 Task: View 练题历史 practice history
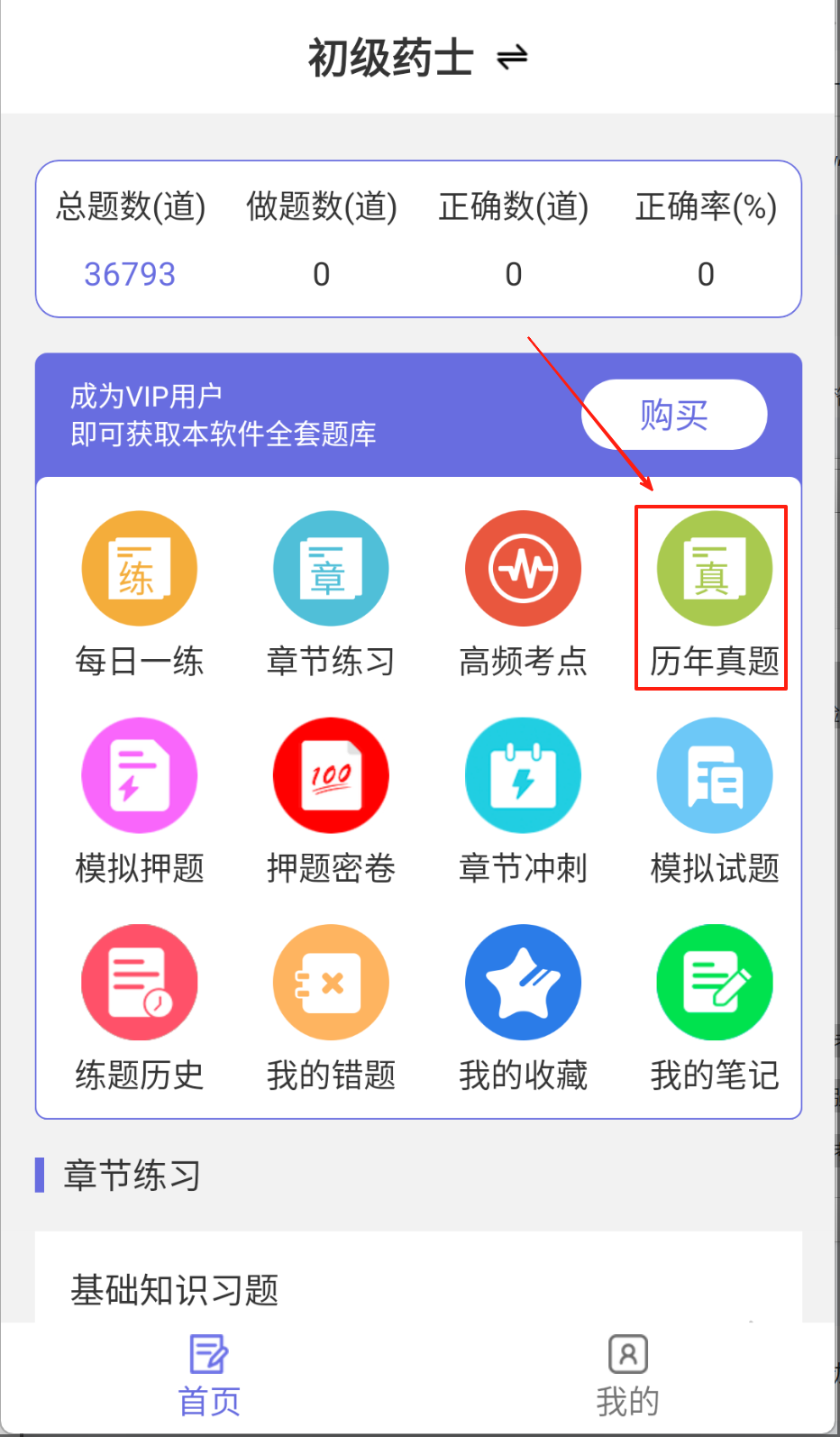coord(139,982)
